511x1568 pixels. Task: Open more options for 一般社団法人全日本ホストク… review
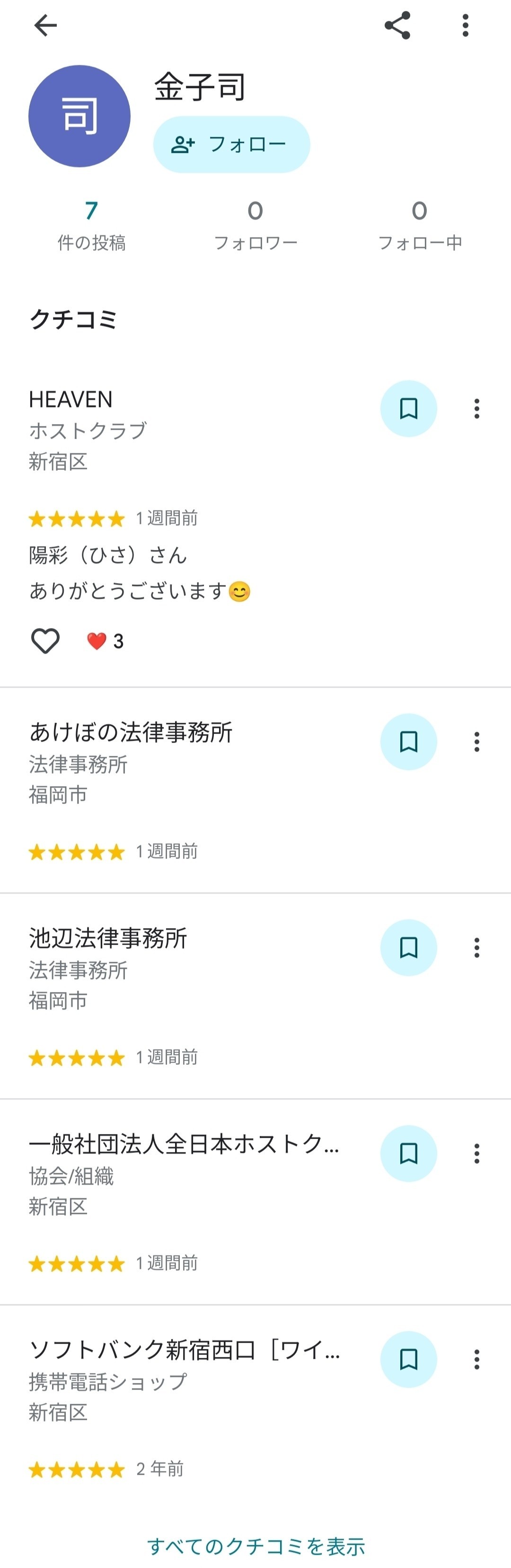click(x=477, y=1153)
